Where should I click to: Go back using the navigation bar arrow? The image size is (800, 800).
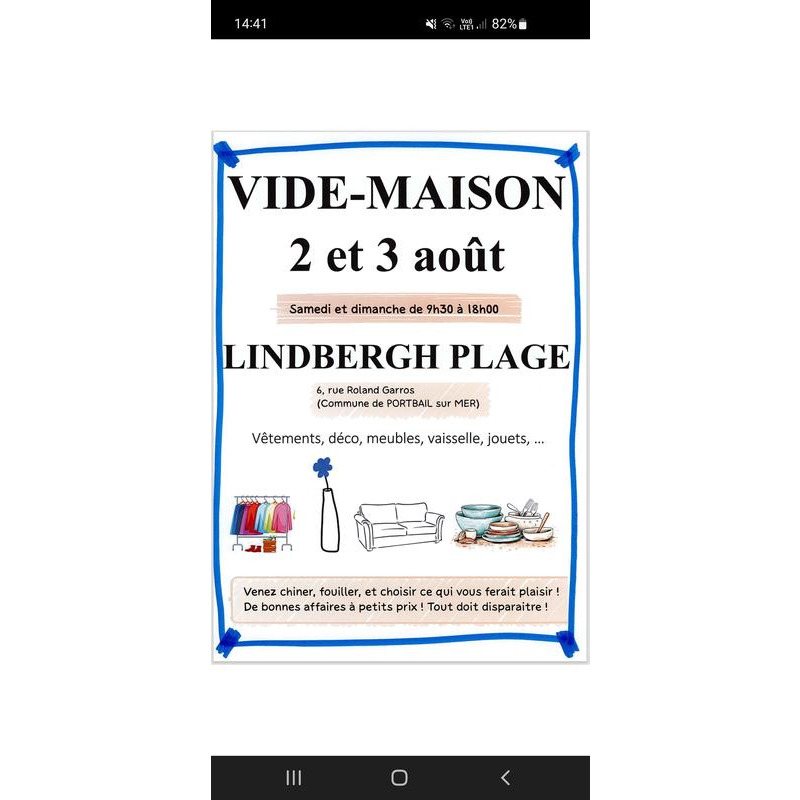coord(505,777)
